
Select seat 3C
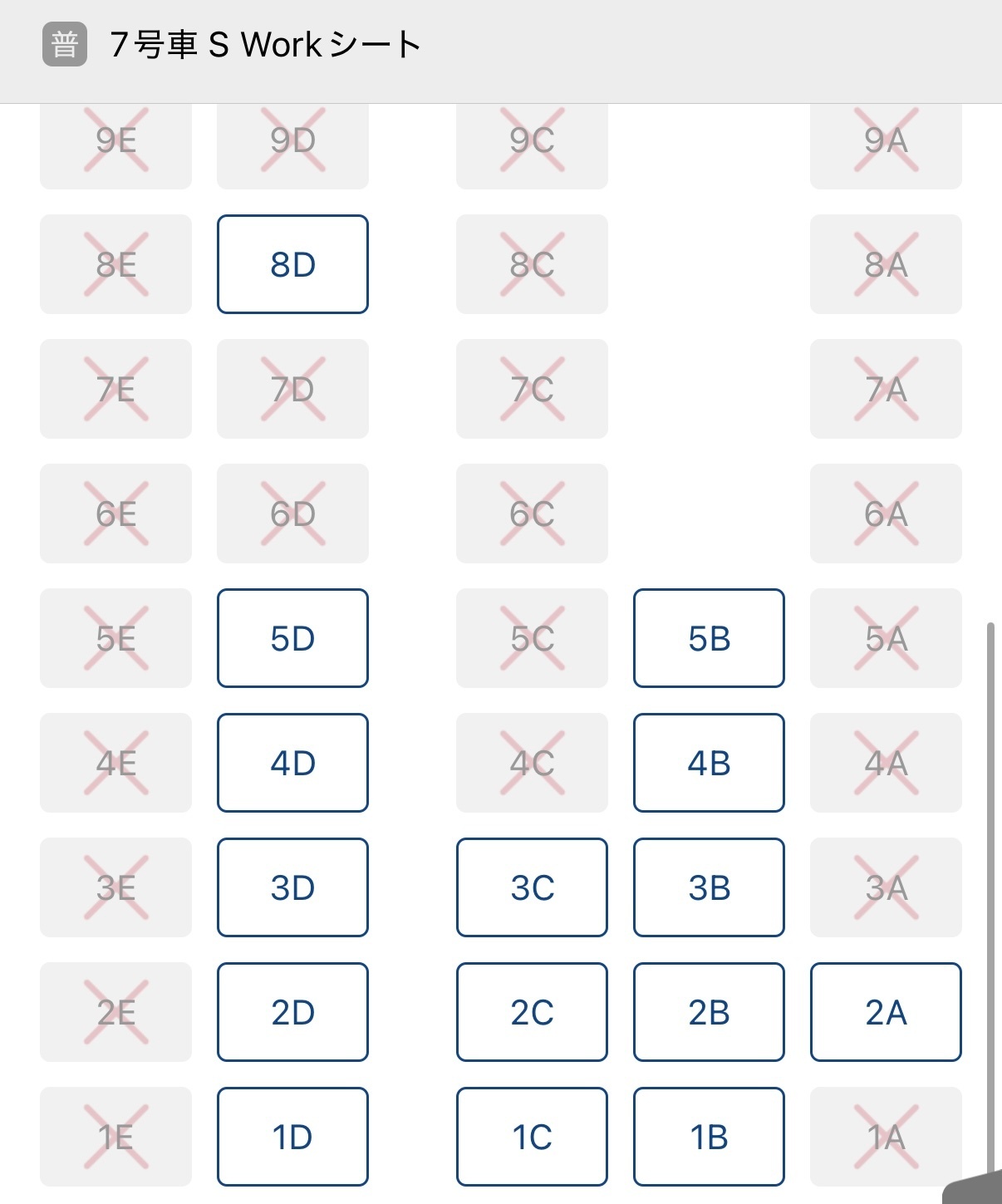[x=532, y=887]
